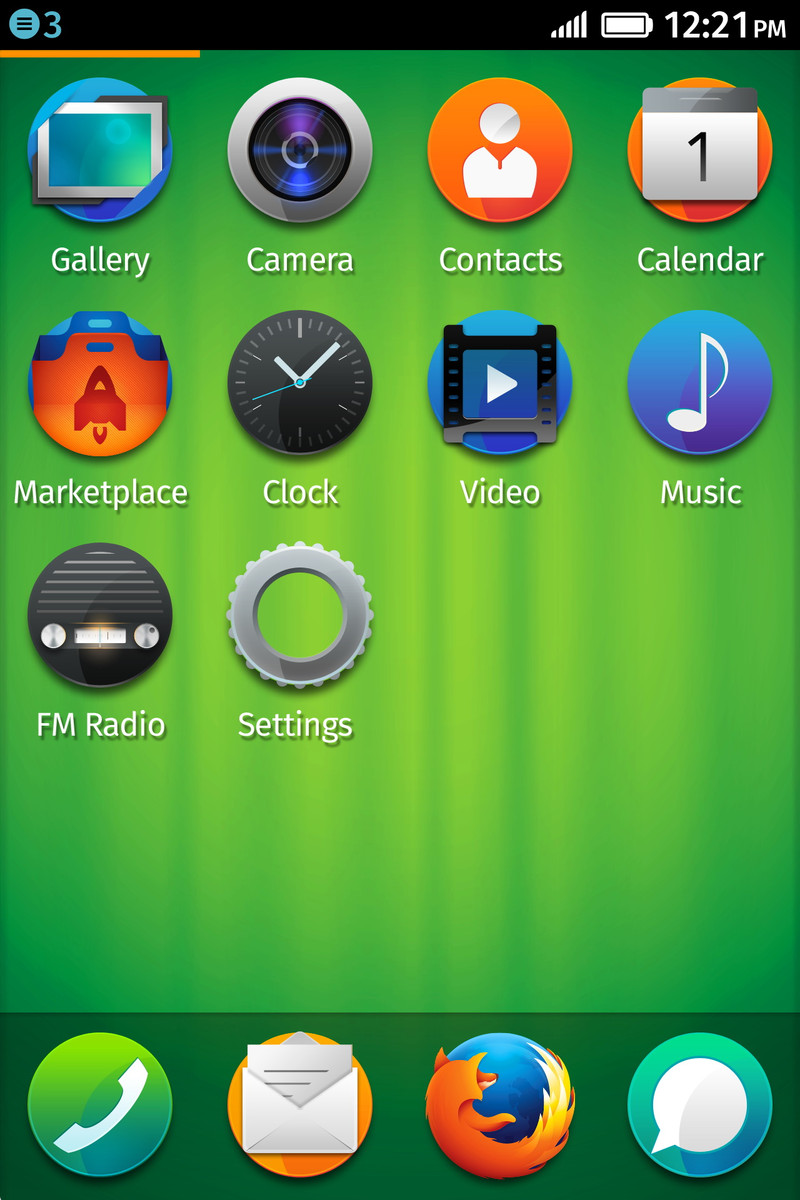Open the Clock app

coord(300,383)
